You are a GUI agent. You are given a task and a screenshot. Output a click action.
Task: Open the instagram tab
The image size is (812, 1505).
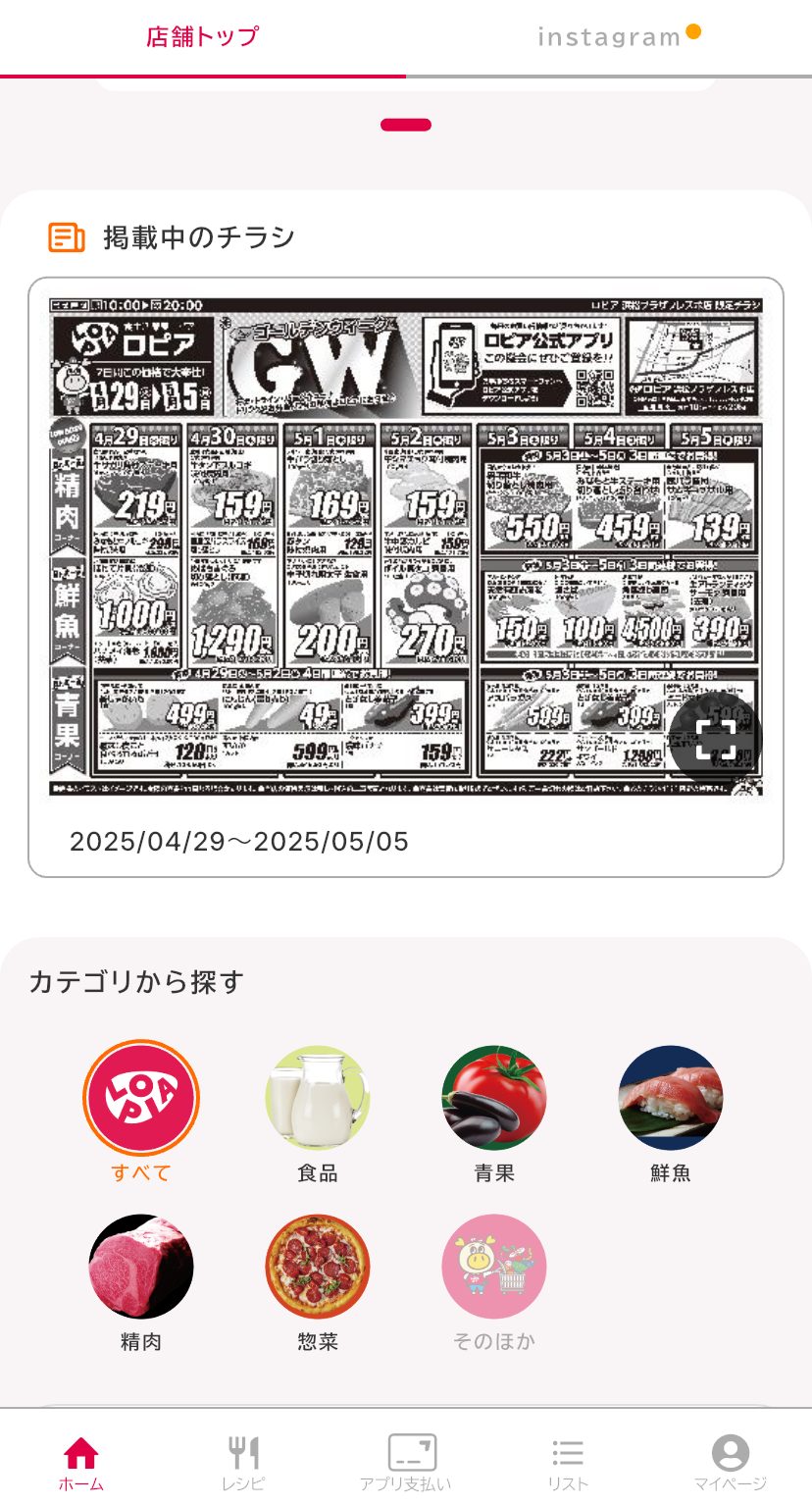[609, 37]
